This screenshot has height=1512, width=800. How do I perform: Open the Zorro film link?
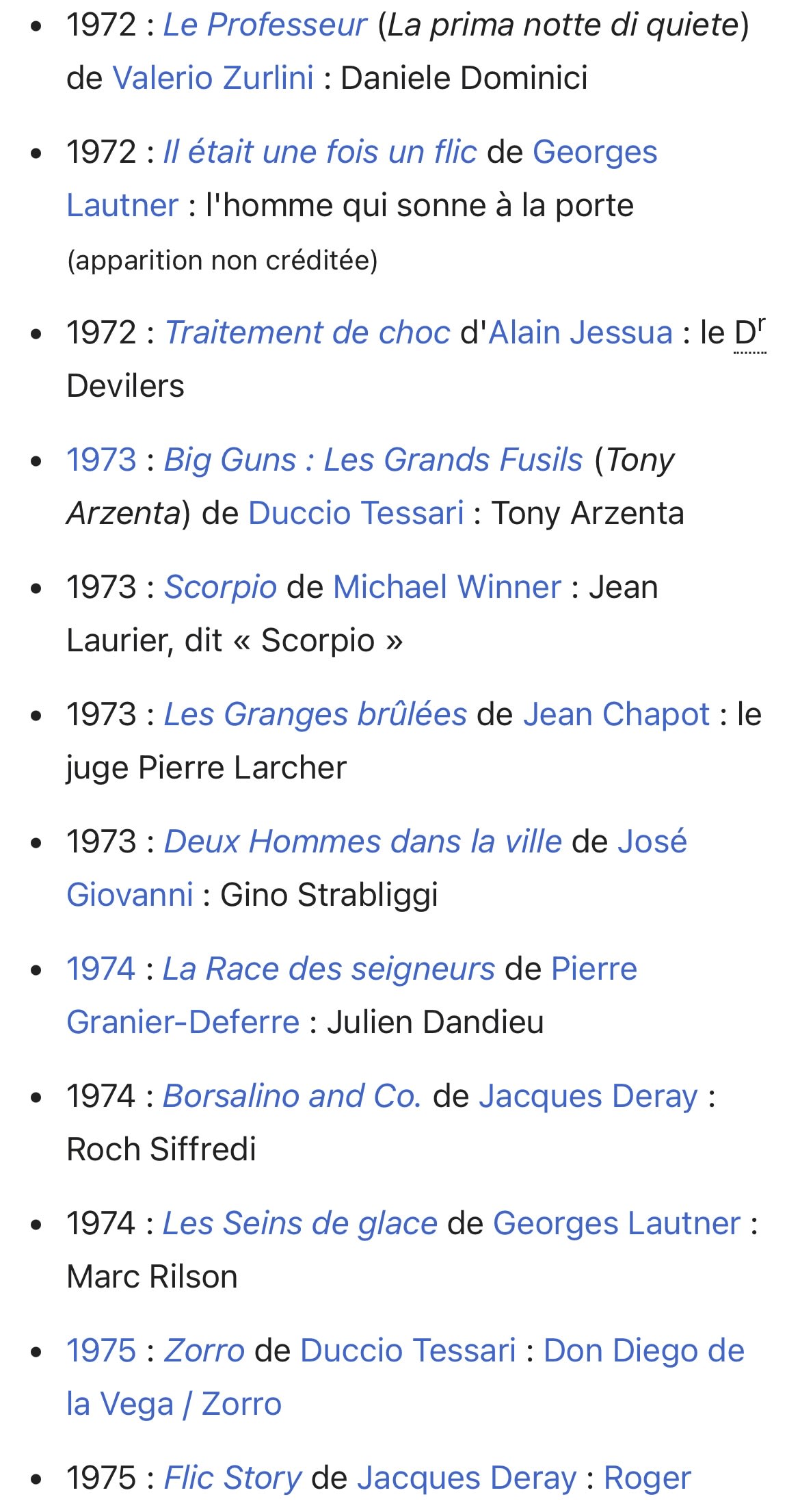coord(204,1351)
